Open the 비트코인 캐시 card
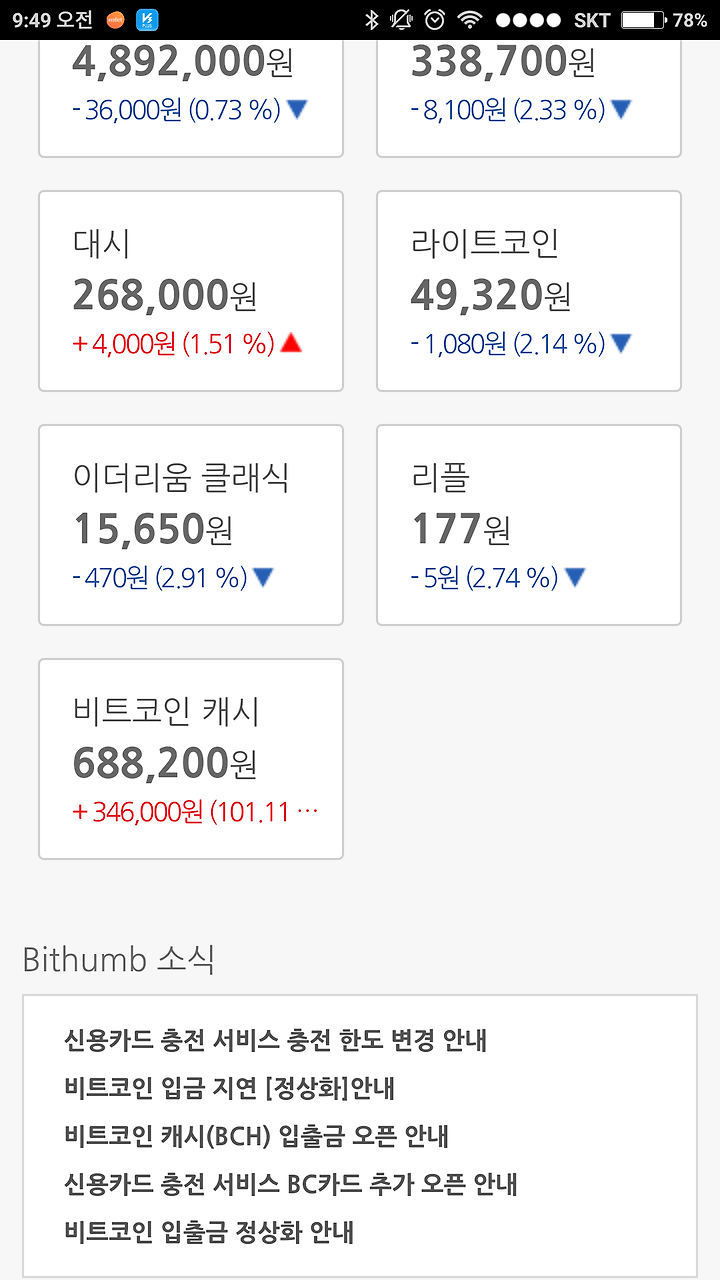 (191, 759)
